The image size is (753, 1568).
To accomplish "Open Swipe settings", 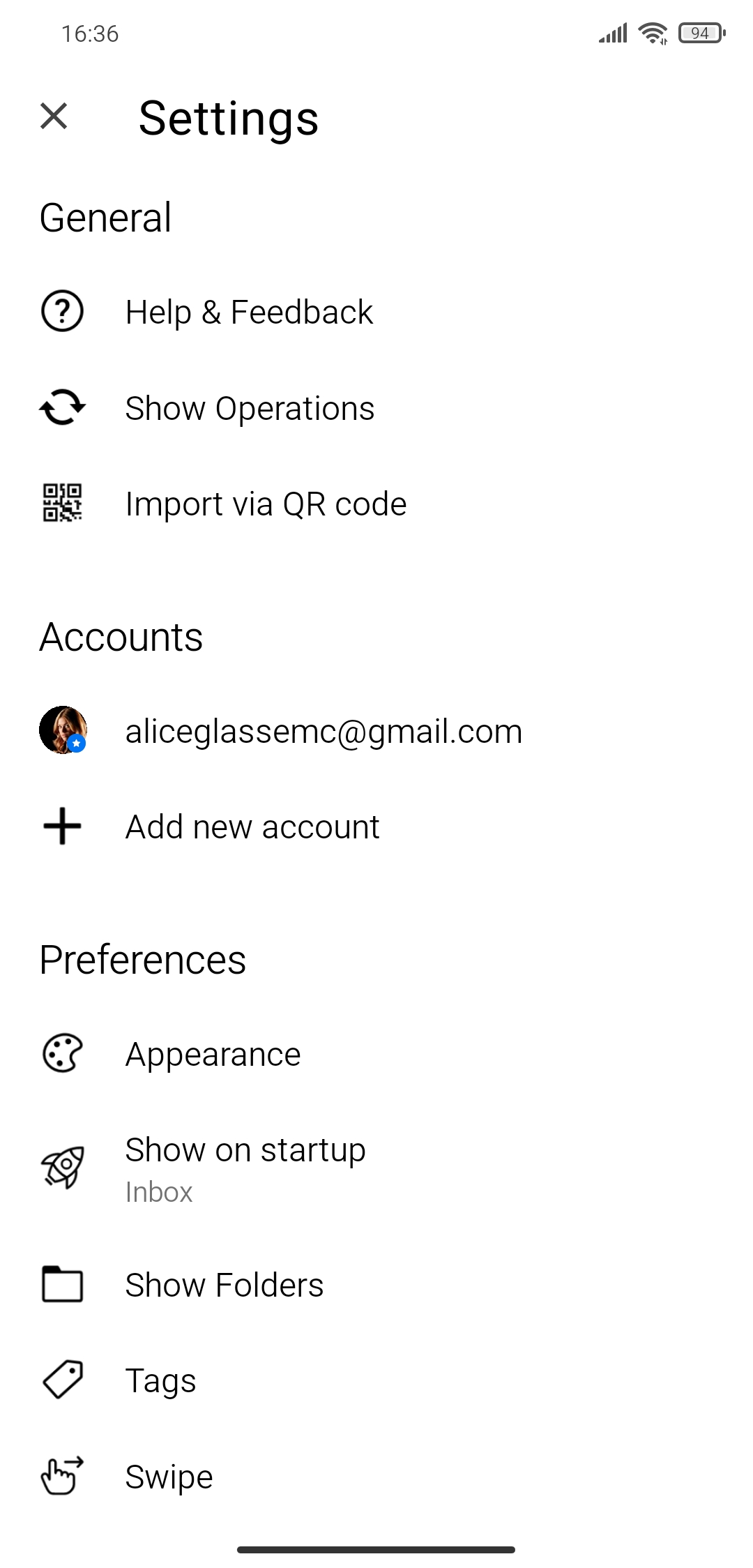I will [376, 1477].
